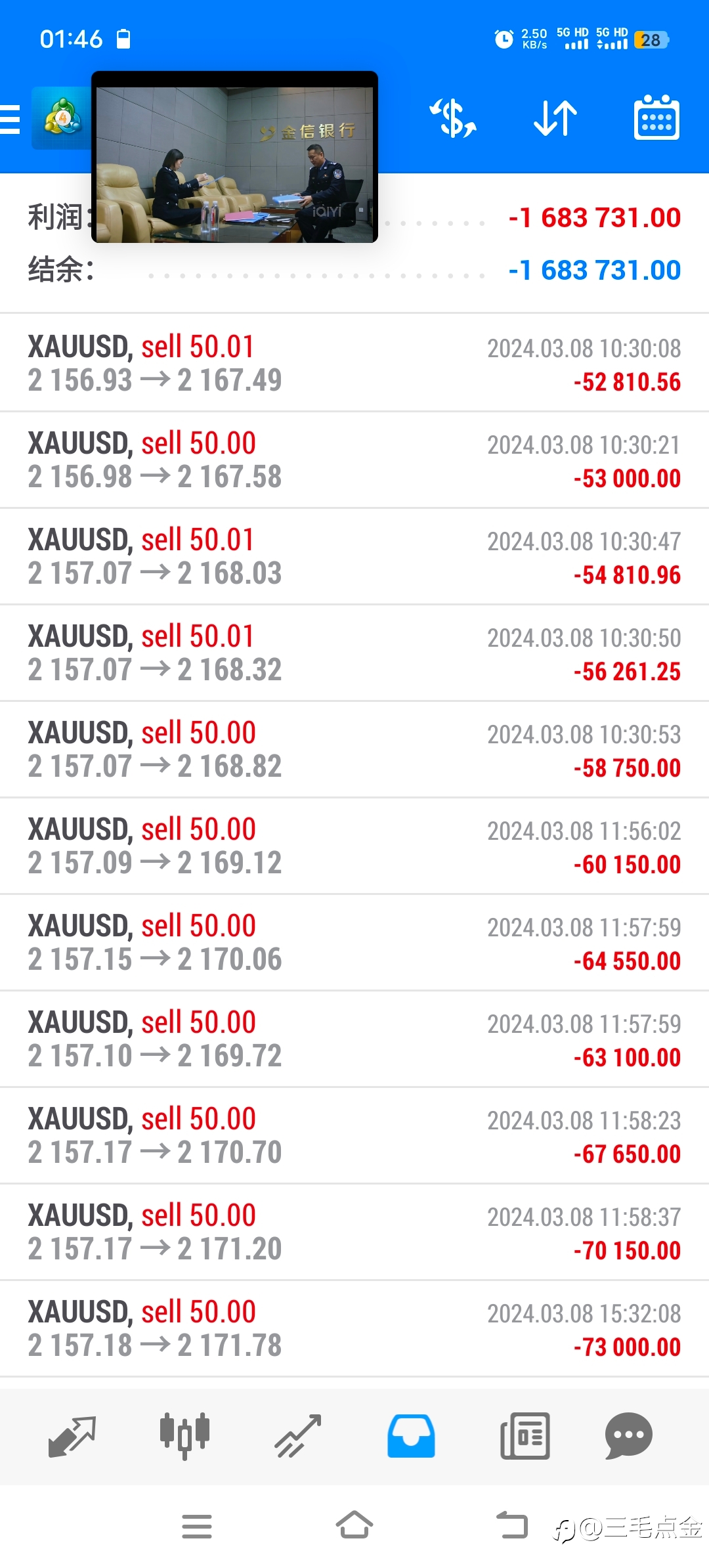Switch to the candlestick Chart tab

(x=184, y=1436)
